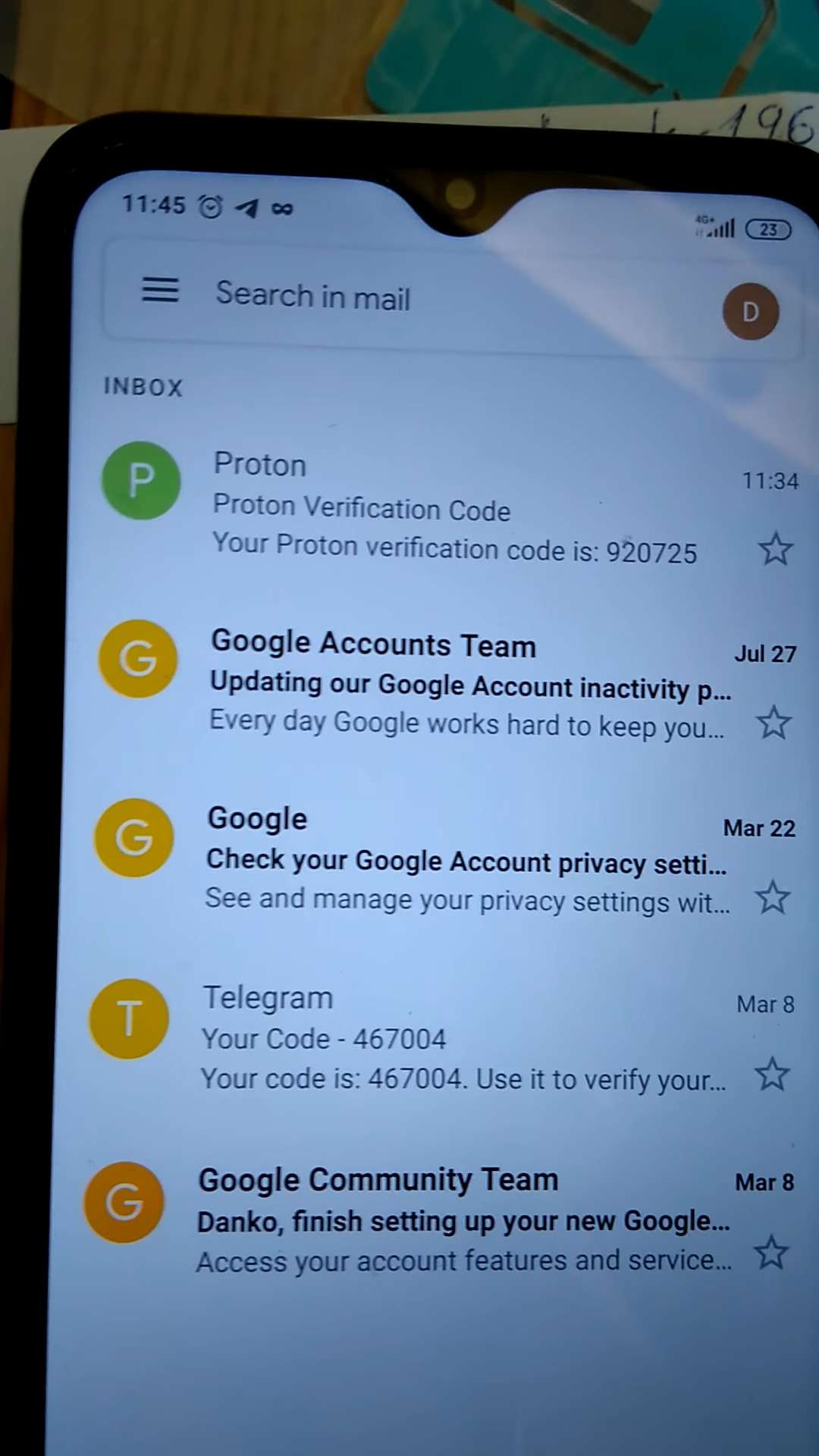Open the hamburger navigation drawer menu
The image size is (819, 1456).
click(x=160, y=290)
